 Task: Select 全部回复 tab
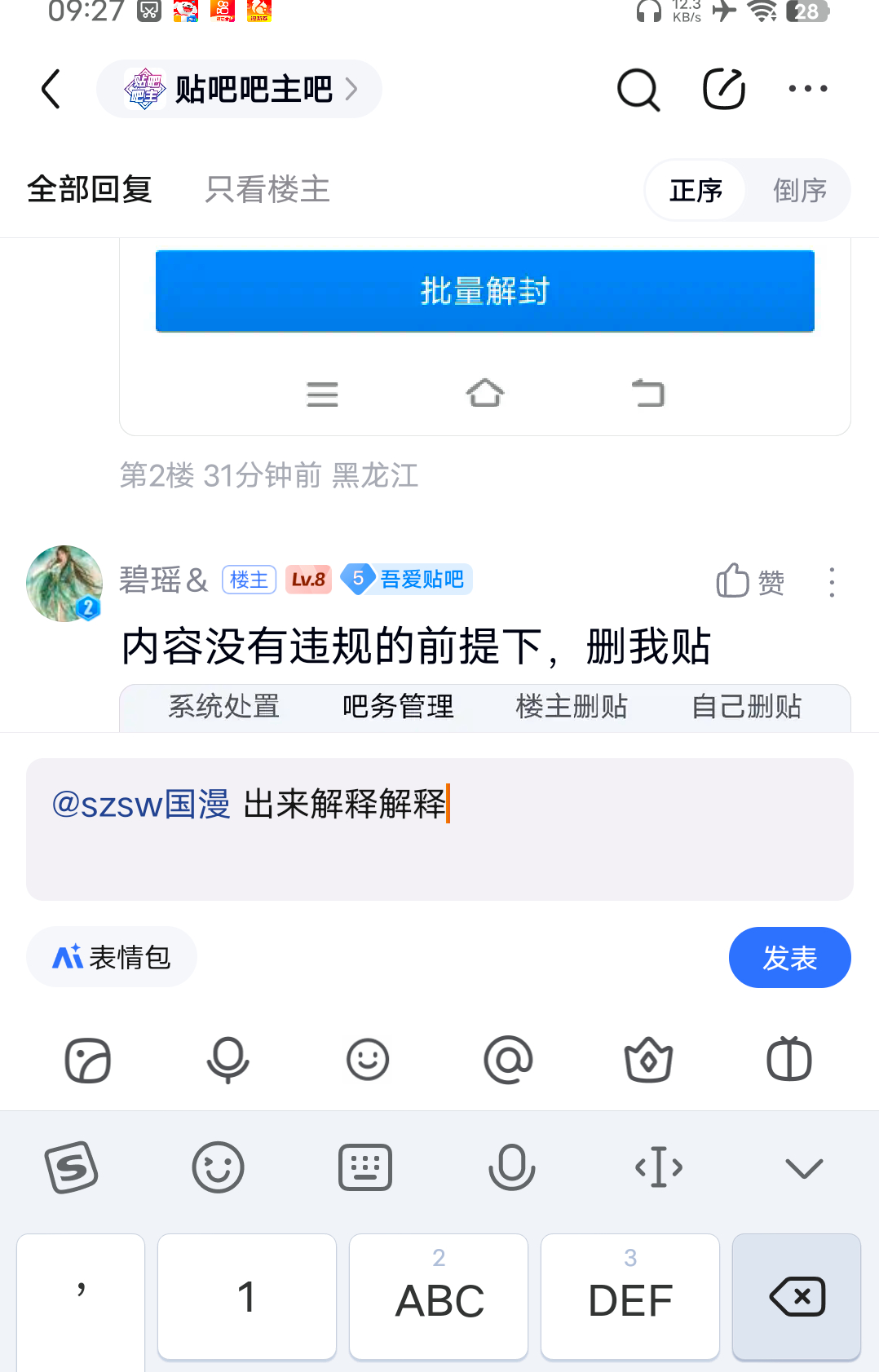tap(90, 190)
